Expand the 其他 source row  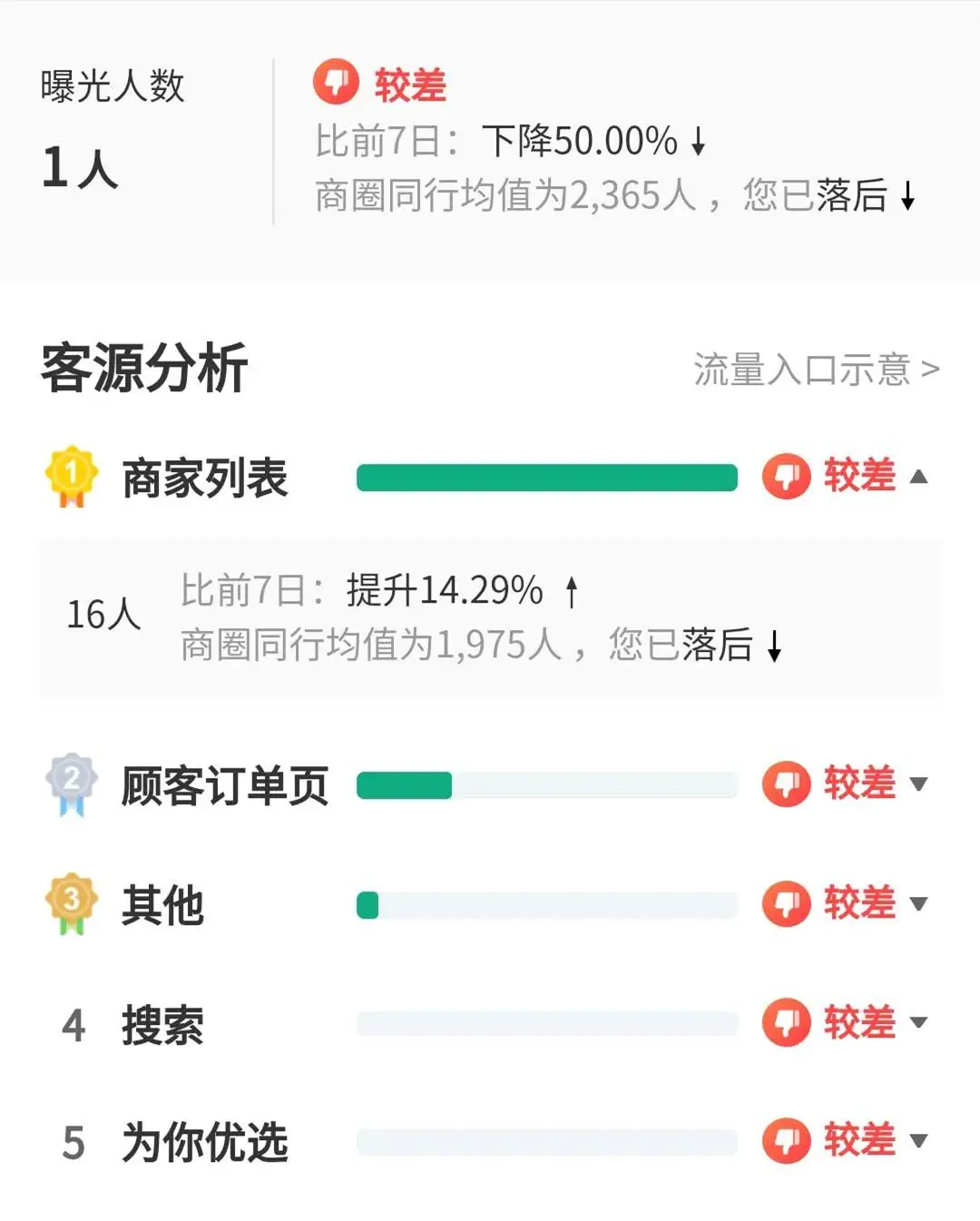(x=917, y=904)
